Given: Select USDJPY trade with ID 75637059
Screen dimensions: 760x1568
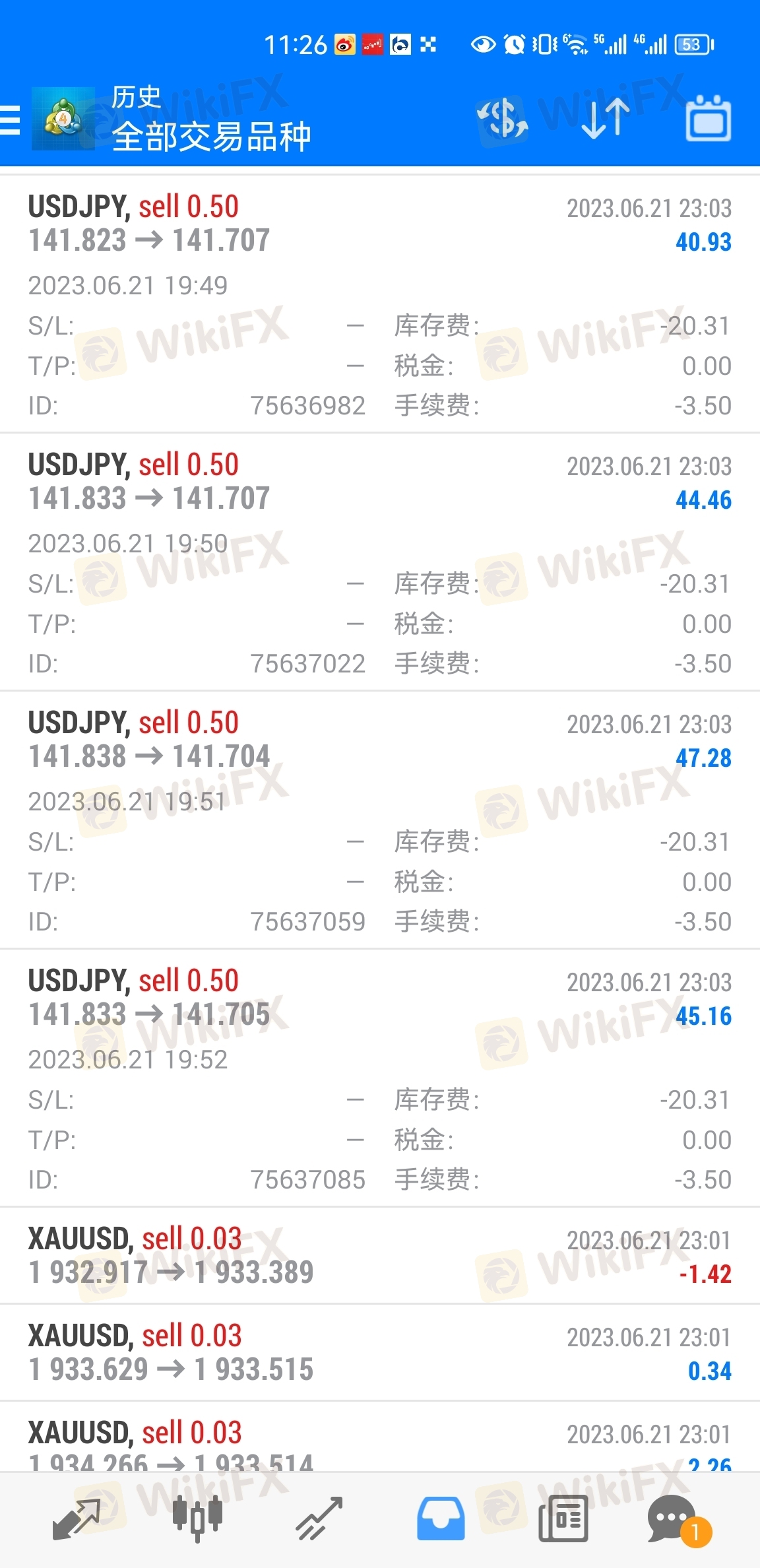Looking at the screenshot, I should 380,820.
